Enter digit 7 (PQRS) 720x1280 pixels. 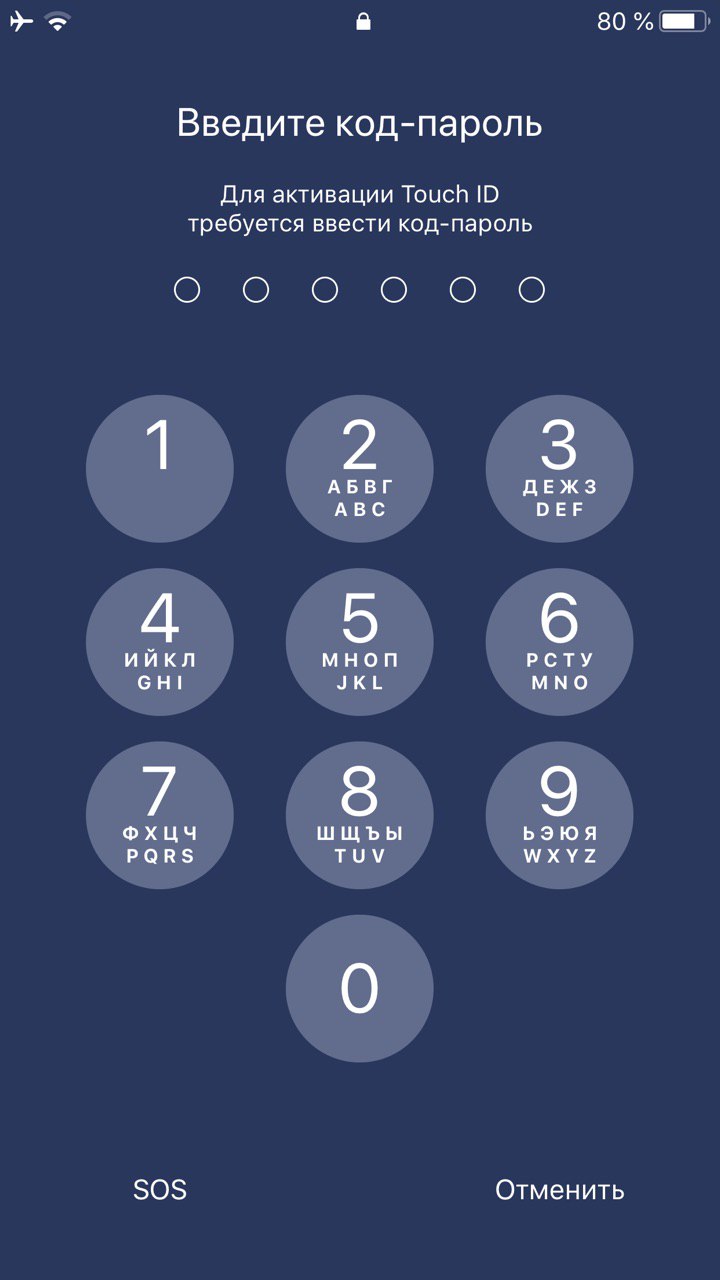(x=160, y=815)
